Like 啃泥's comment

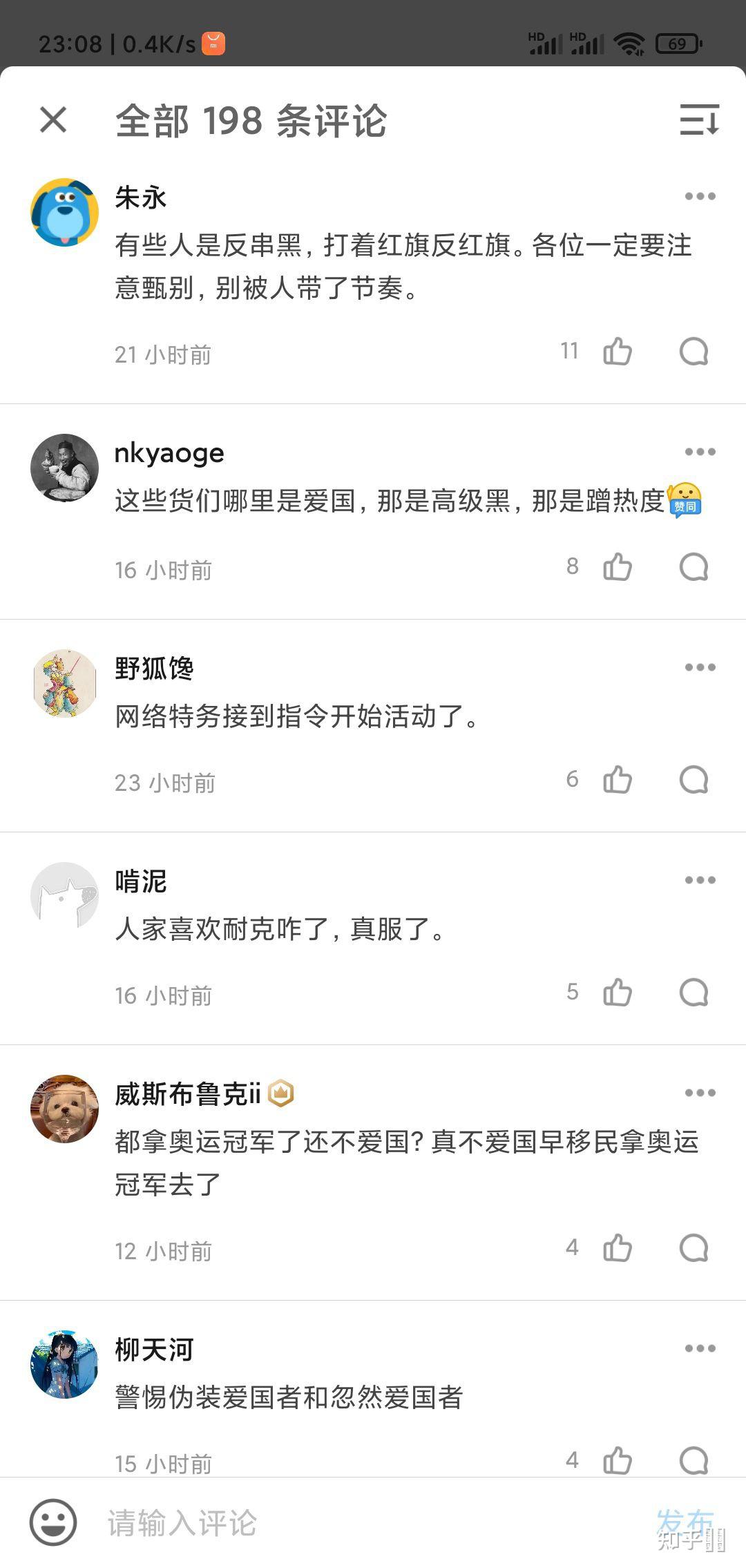[617, 993]
